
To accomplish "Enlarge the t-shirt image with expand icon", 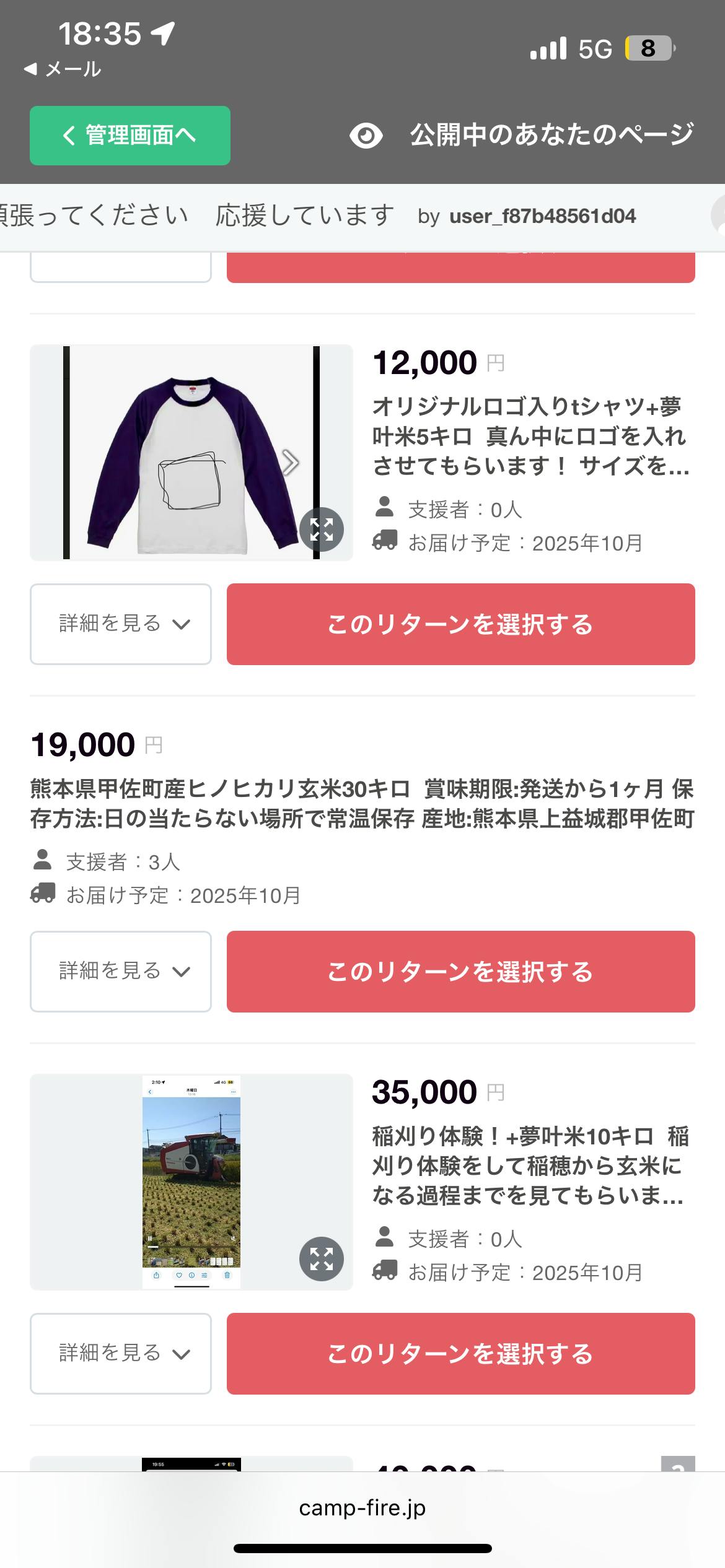I will pyautogui.click(x=321, y=529).
